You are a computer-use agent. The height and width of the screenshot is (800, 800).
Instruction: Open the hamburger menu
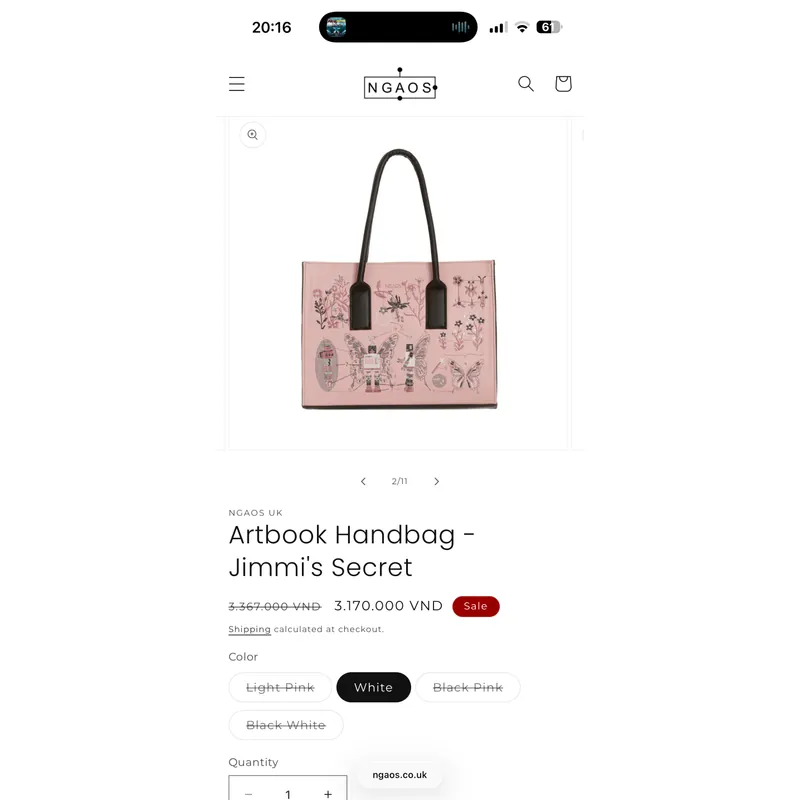coord(237,84)
